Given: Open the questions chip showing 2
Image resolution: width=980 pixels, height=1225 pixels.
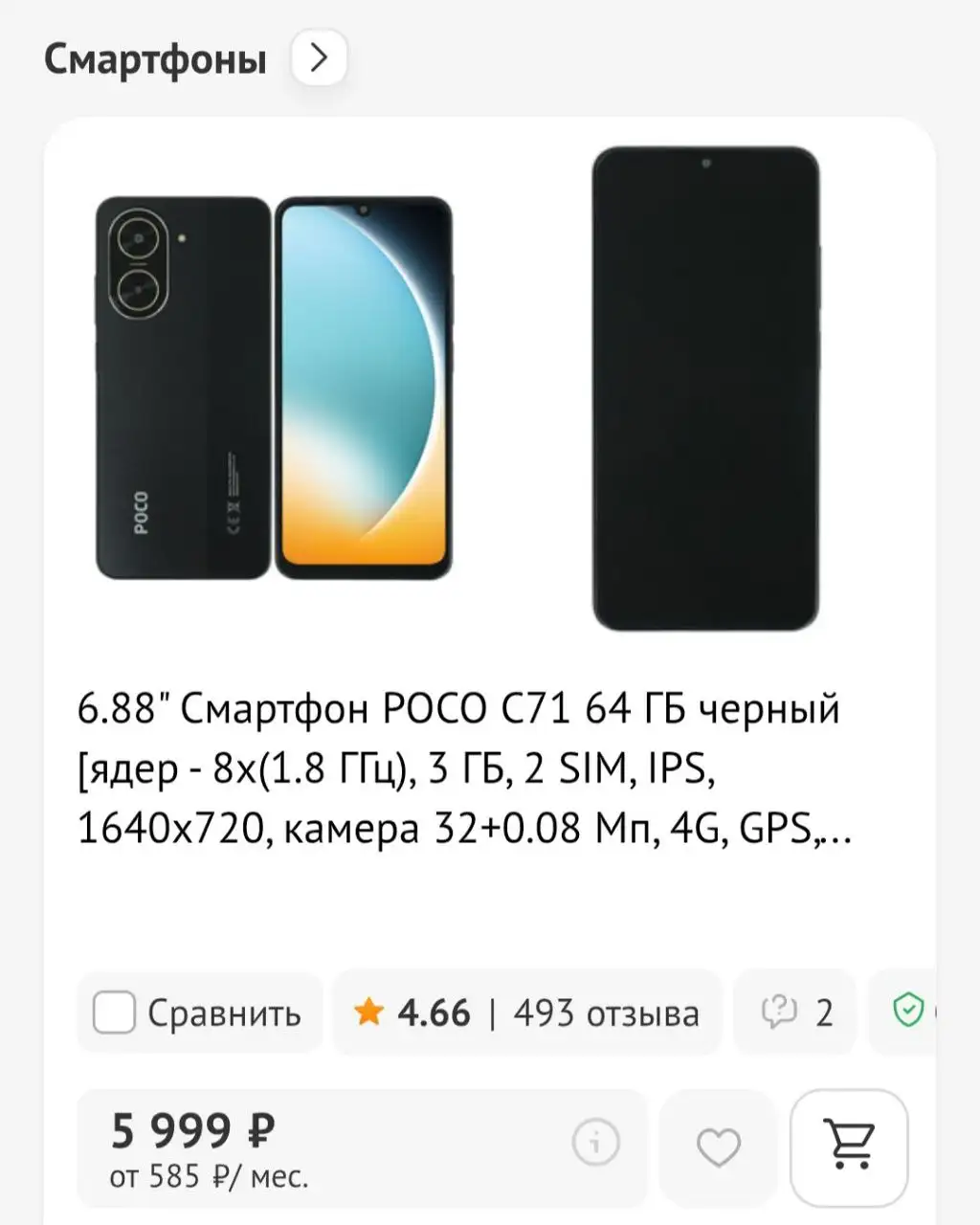Looking at the screenshot, I should click(x=793, y=1013).
